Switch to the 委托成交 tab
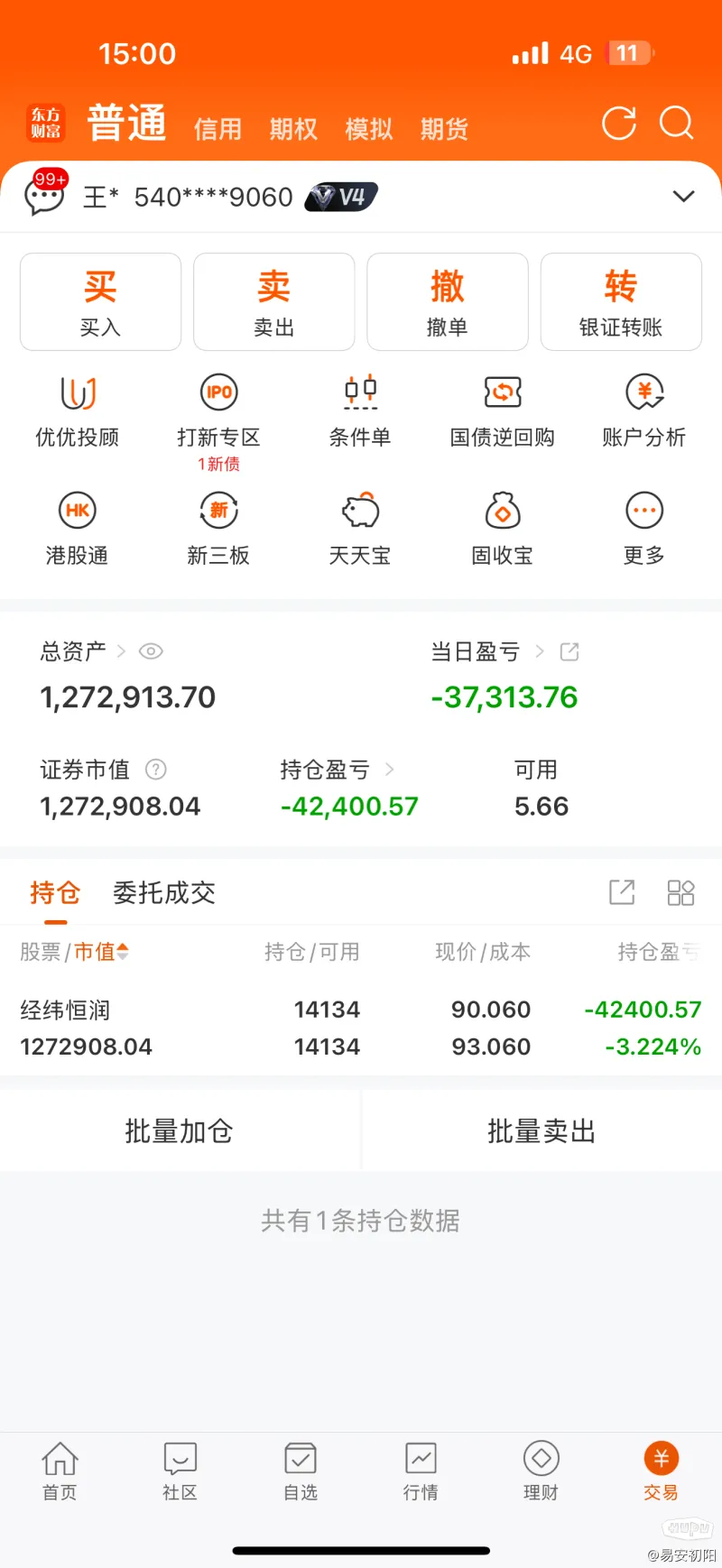Screen dimensions: 722x1568 click(x=164, y=893)
